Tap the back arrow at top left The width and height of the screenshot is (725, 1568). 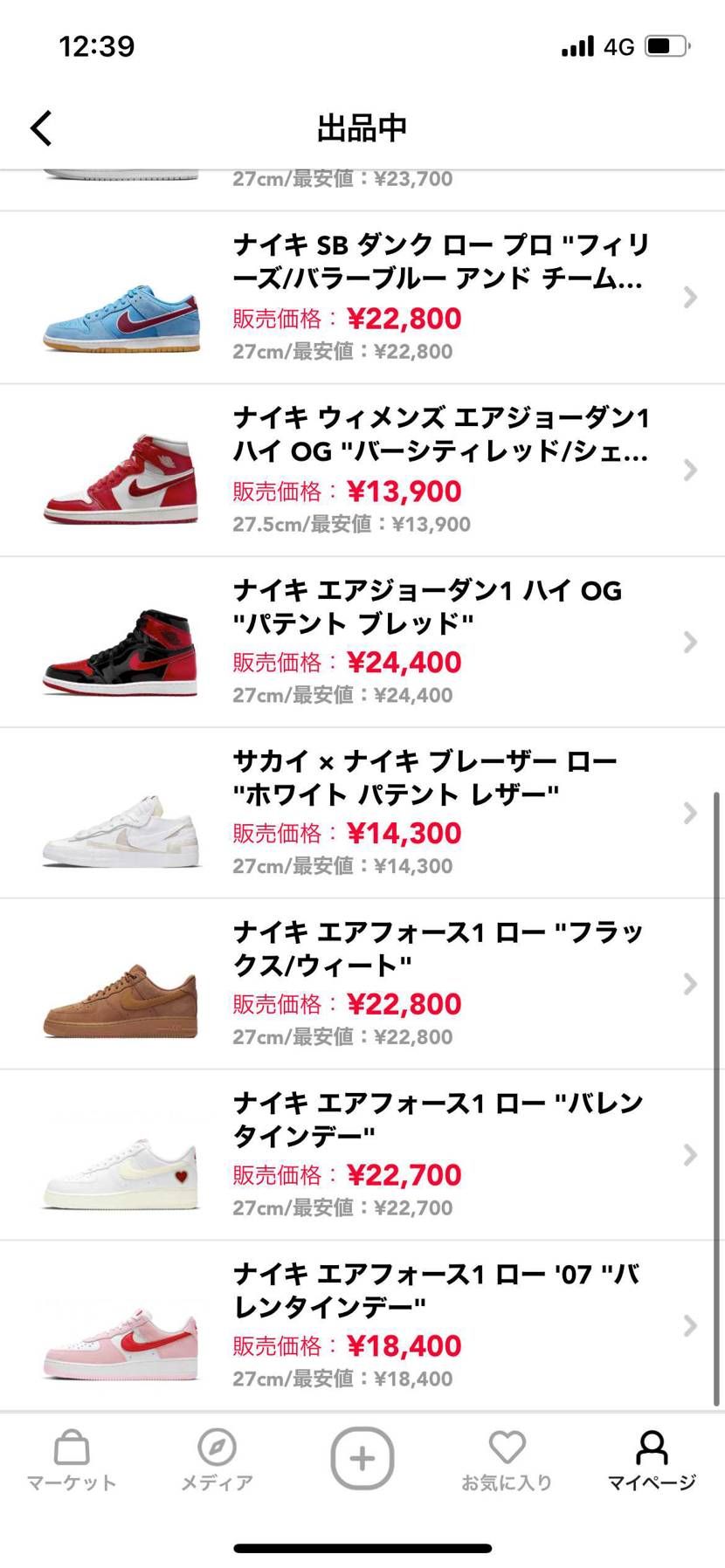39,127
